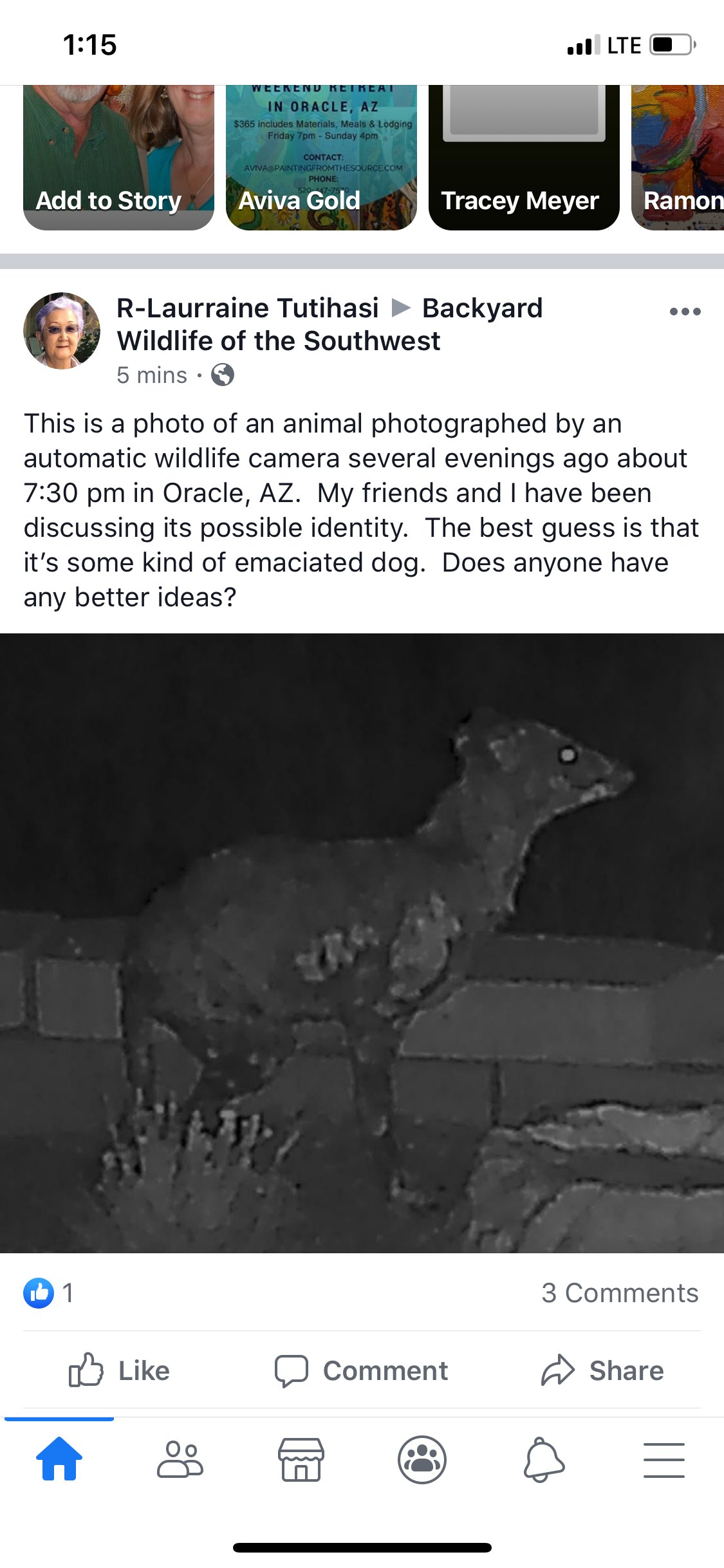Switch to the Marketplace tab
Image resolution: width=724 pixels, height=1568 pixels.
(x=301, y=1459)
